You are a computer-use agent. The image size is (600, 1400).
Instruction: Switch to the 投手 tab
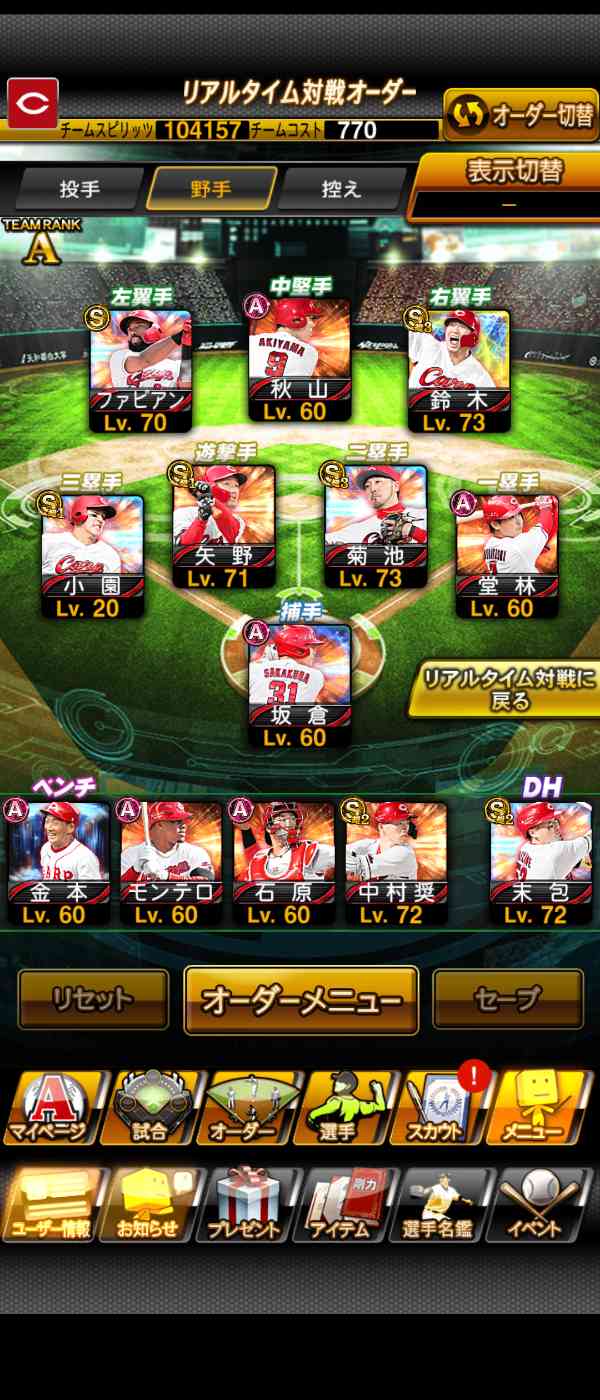pyautogui.click(x=79, y=188)
